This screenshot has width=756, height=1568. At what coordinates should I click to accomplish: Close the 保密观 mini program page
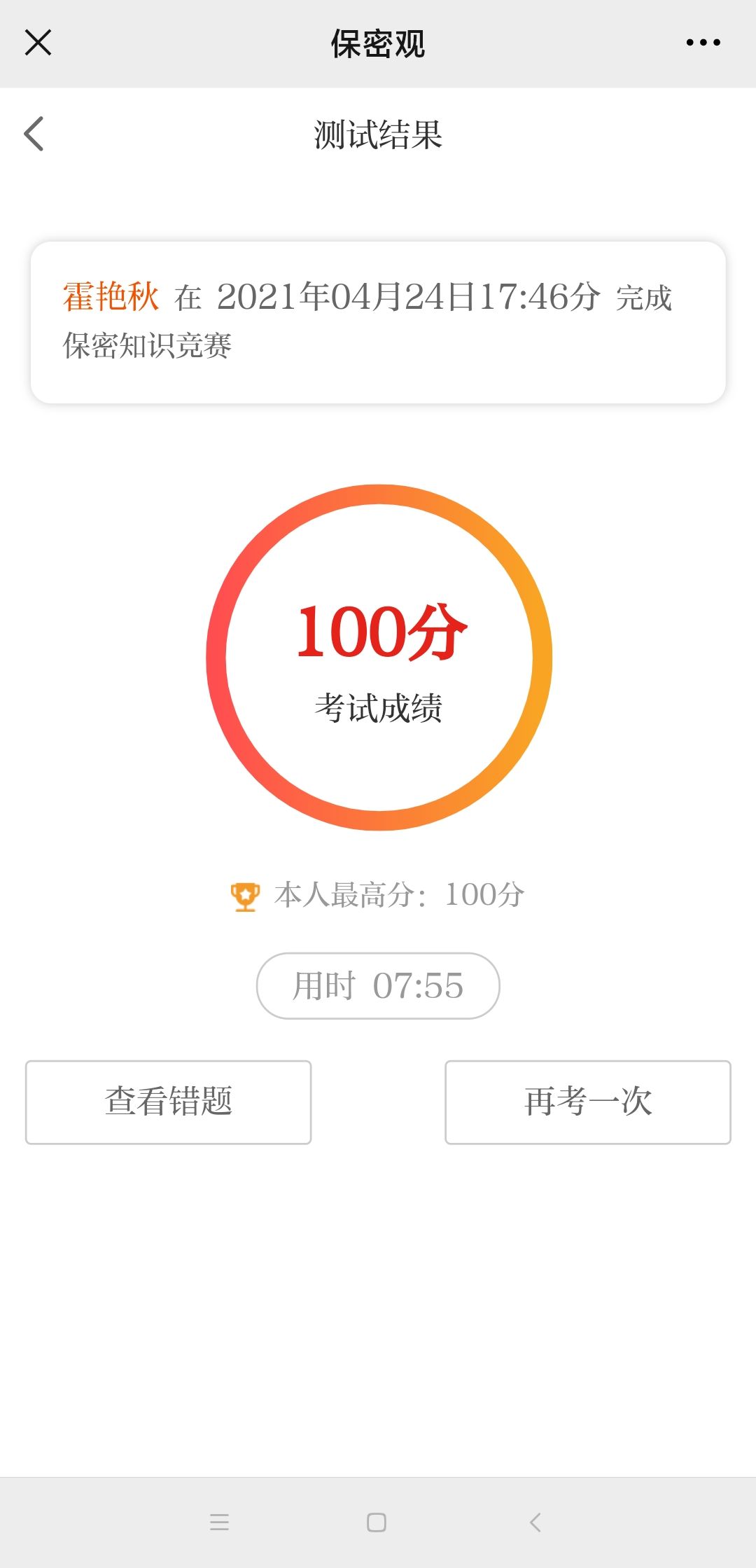coord(38,42)
